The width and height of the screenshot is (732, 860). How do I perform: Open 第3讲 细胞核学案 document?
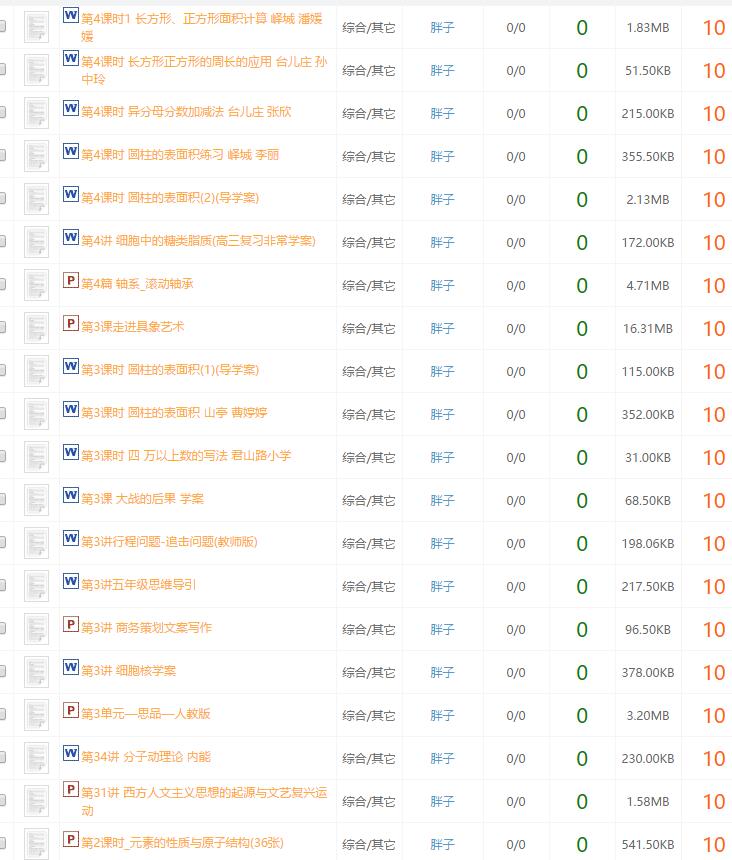[128, 671]
